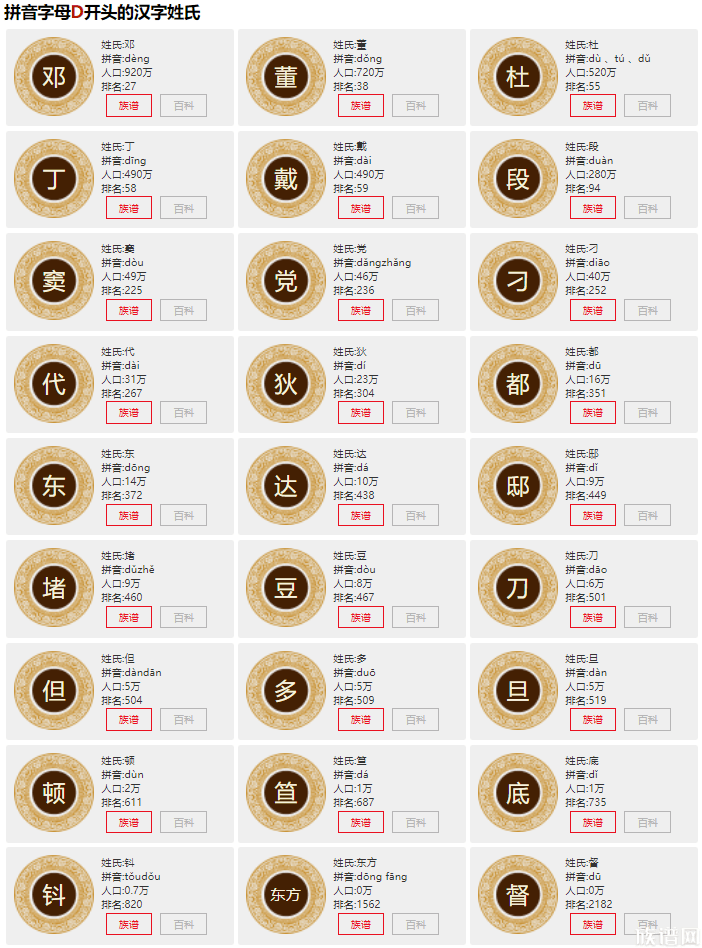Open 百科 for surname 党
This screenshot has height=948, width=702.
point(415,310)
